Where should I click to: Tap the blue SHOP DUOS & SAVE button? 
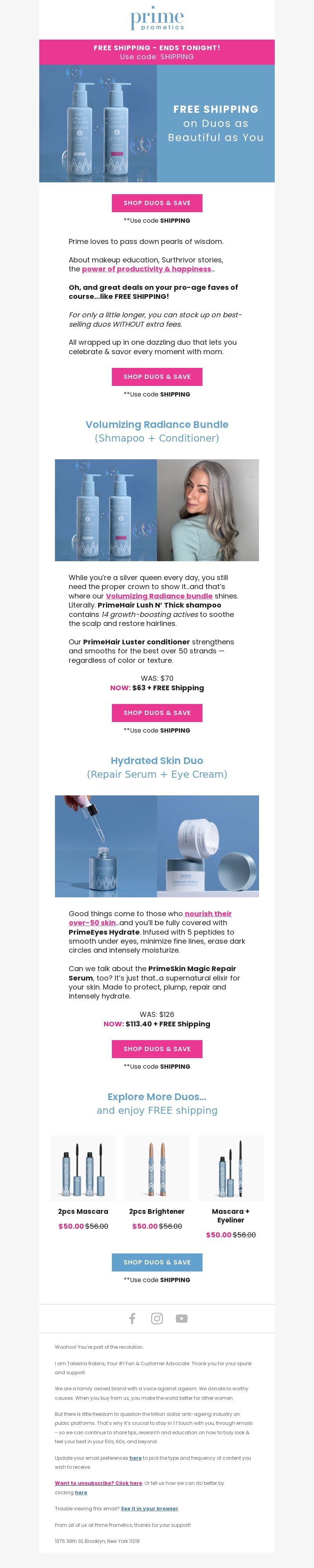157,1262
